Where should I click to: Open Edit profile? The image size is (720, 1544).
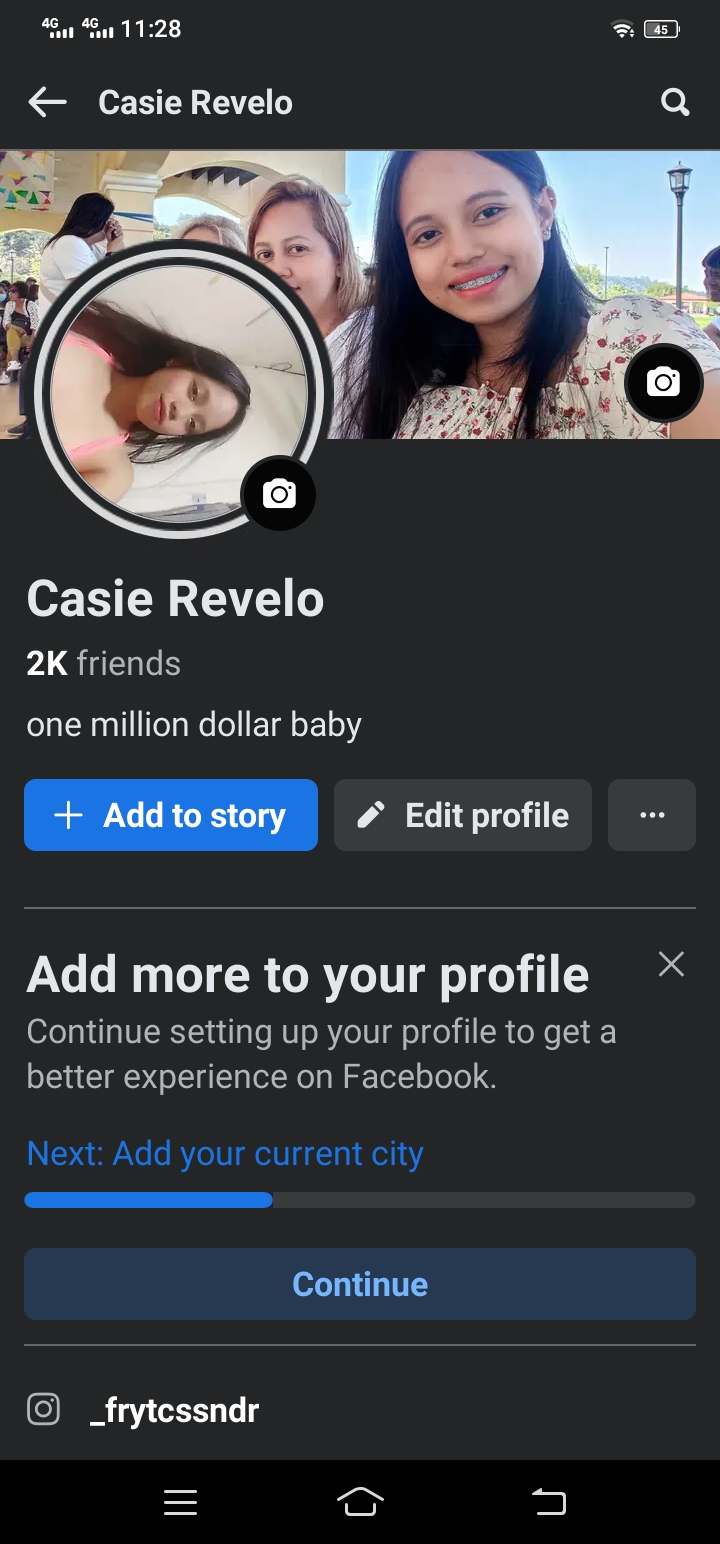pos(463,815)
